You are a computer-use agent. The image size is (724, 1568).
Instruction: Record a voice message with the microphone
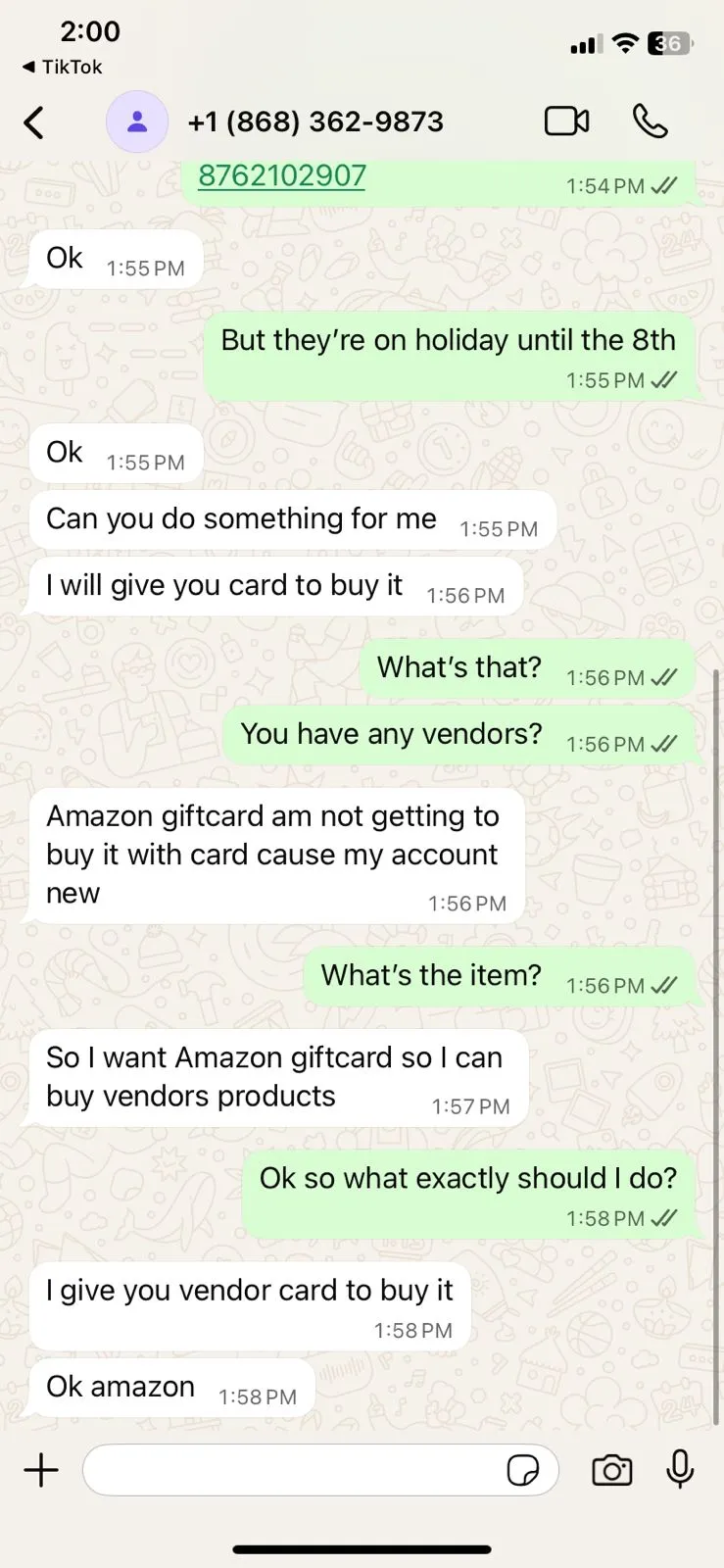pyautogui.click(x=680, y=1469)
